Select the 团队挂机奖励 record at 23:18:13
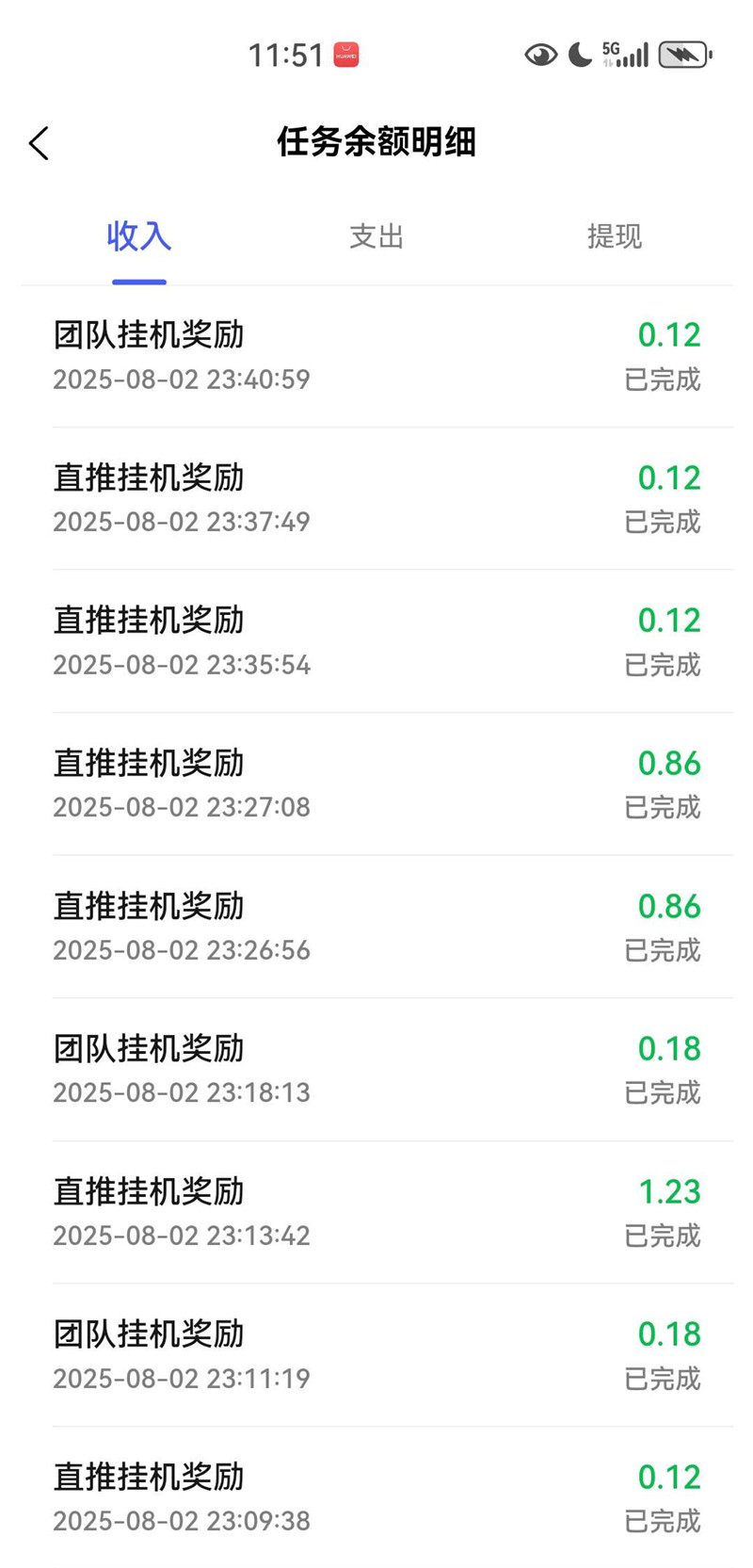The height and width of the screenshot is (1568, 753). tap(148, 1048)
